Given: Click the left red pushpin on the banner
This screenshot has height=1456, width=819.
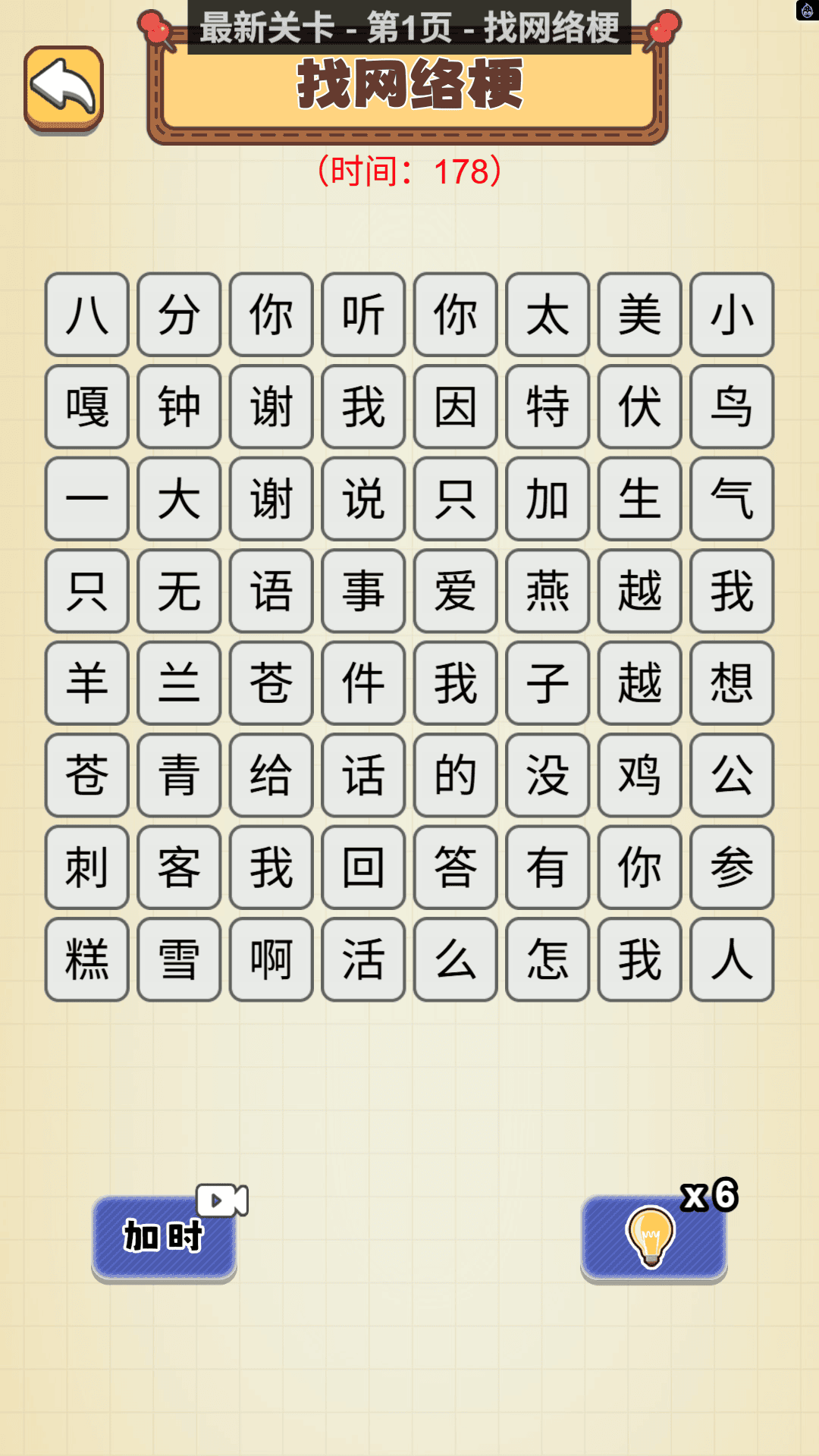Looking at the screenshot, I should coord(155,27).
